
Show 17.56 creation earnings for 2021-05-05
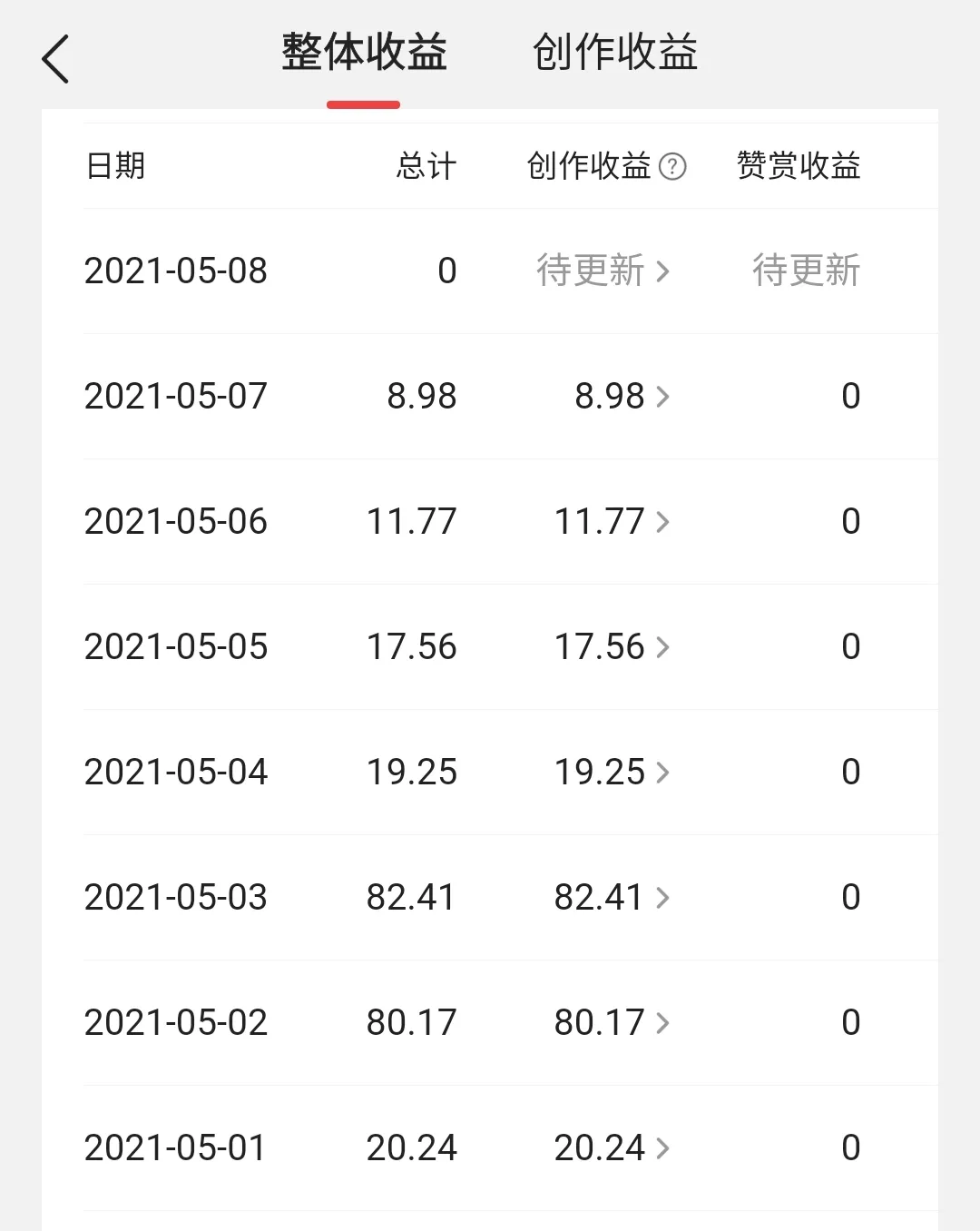611,646
